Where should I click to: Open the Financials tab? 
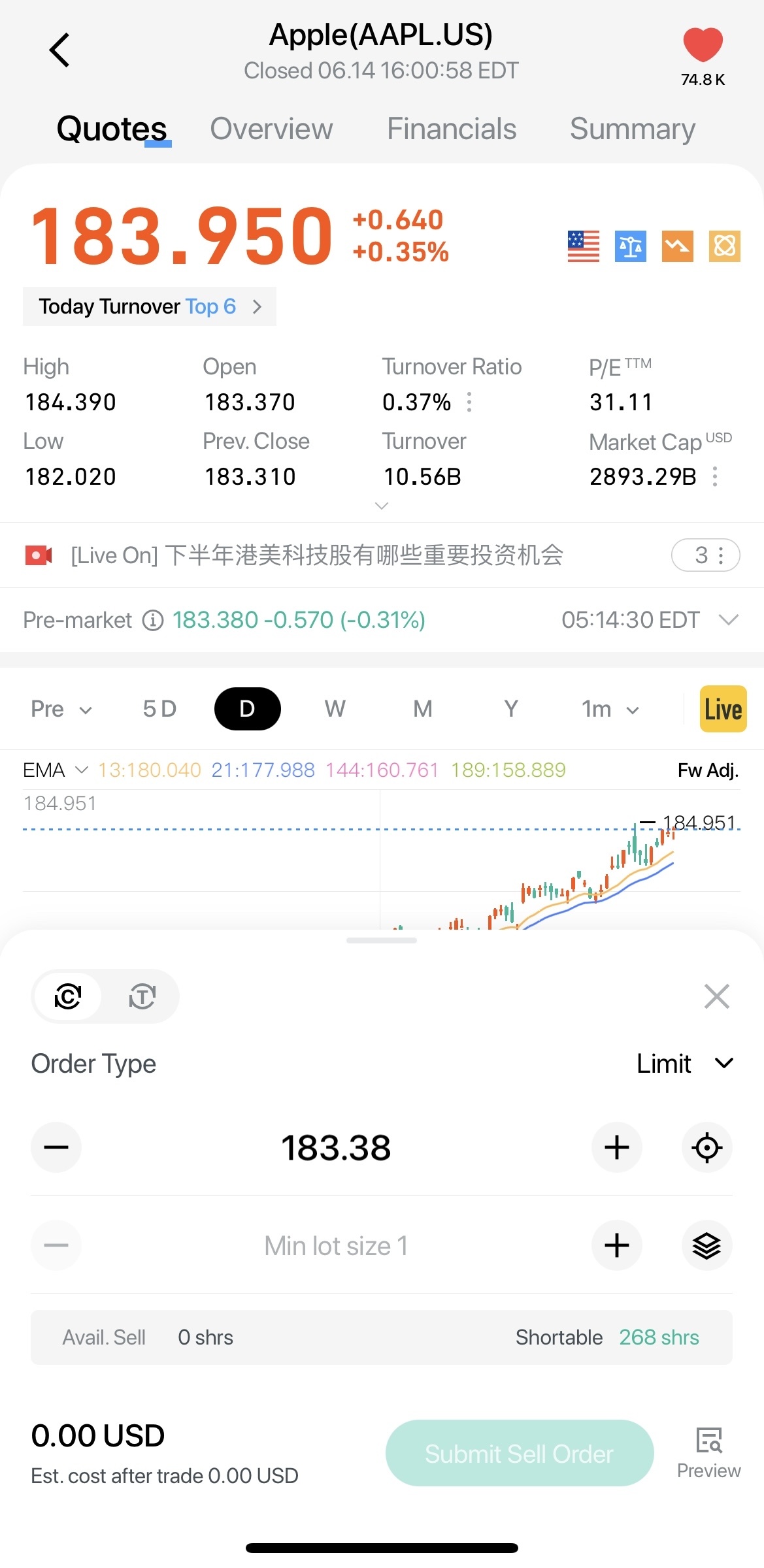(452, 129)
